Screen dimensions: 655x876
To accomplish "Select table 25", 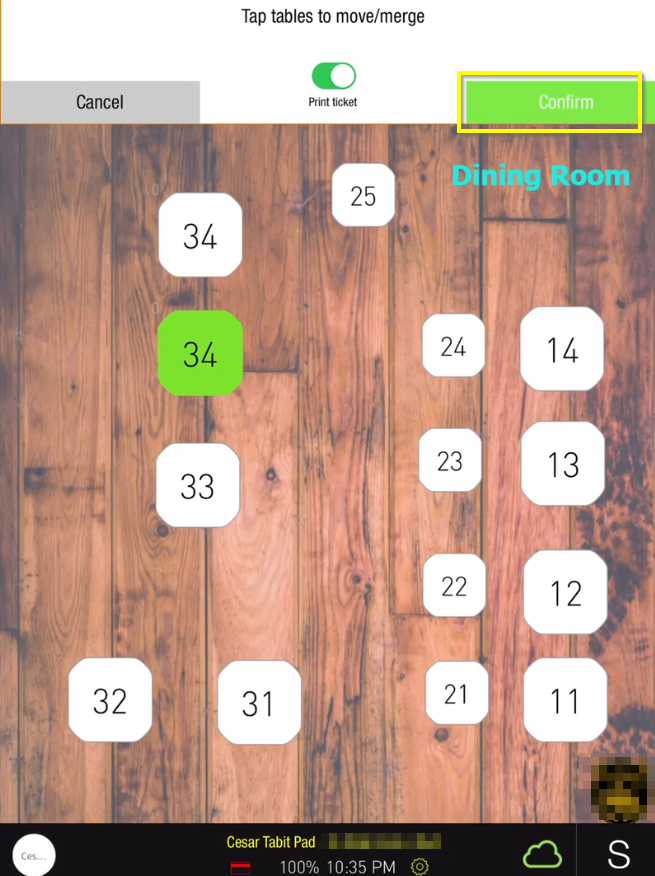I will coord(363,195).
